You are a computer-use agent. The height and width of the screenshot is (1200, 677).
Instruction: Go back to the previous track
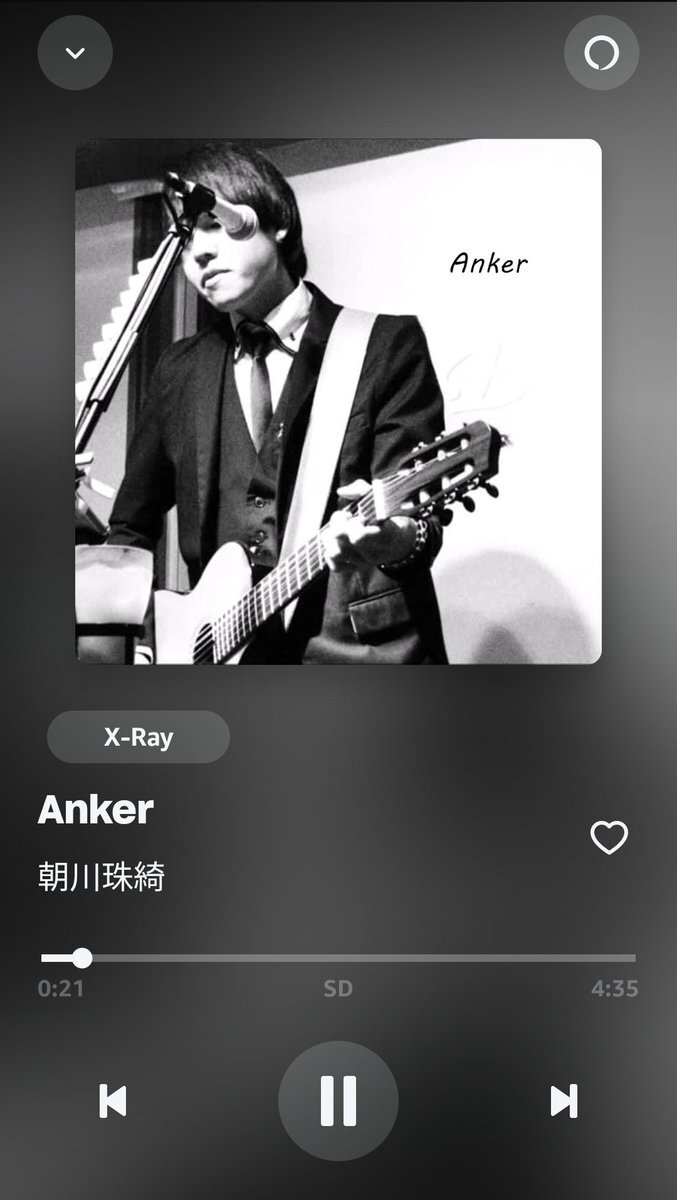click(113, 1100)
